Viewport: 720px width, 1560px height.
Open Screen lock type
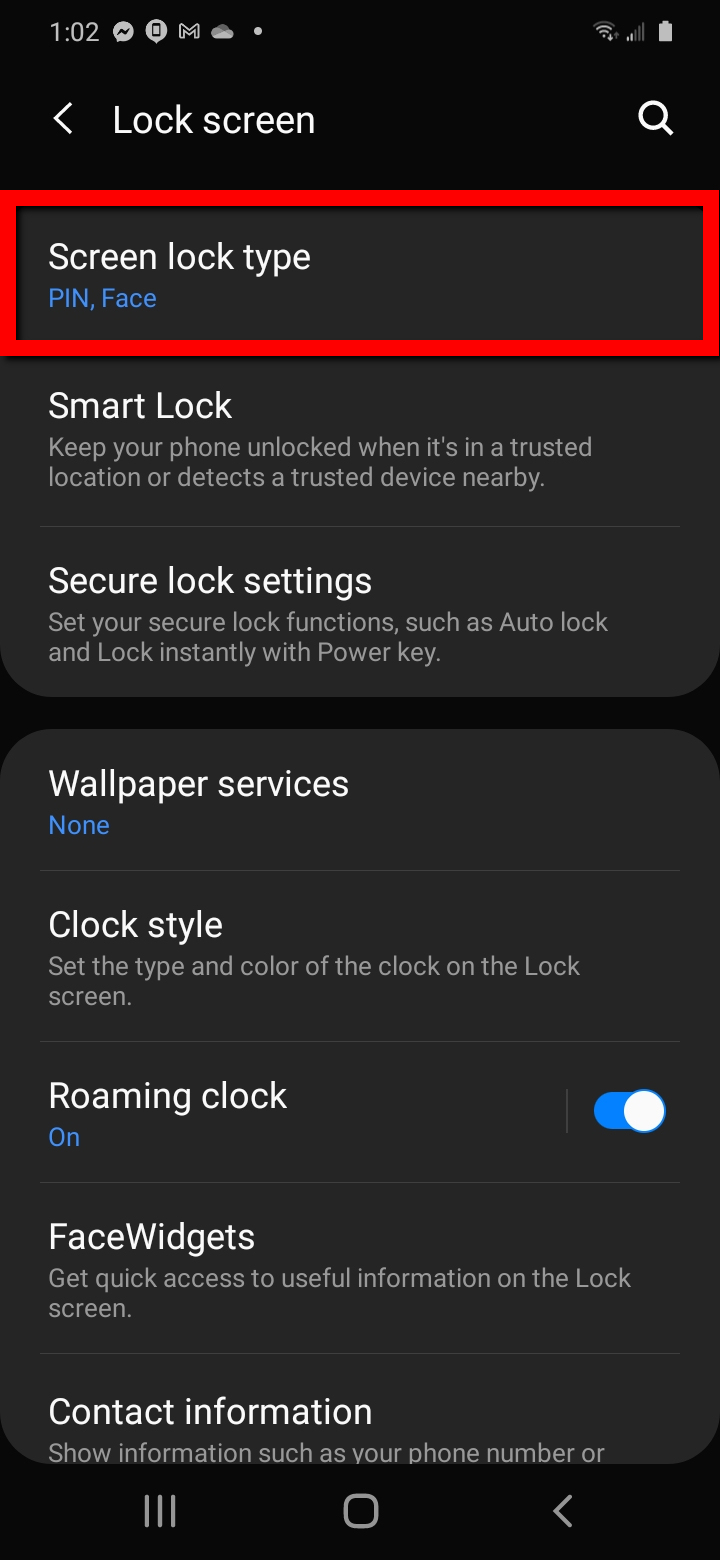click(360, 273)
